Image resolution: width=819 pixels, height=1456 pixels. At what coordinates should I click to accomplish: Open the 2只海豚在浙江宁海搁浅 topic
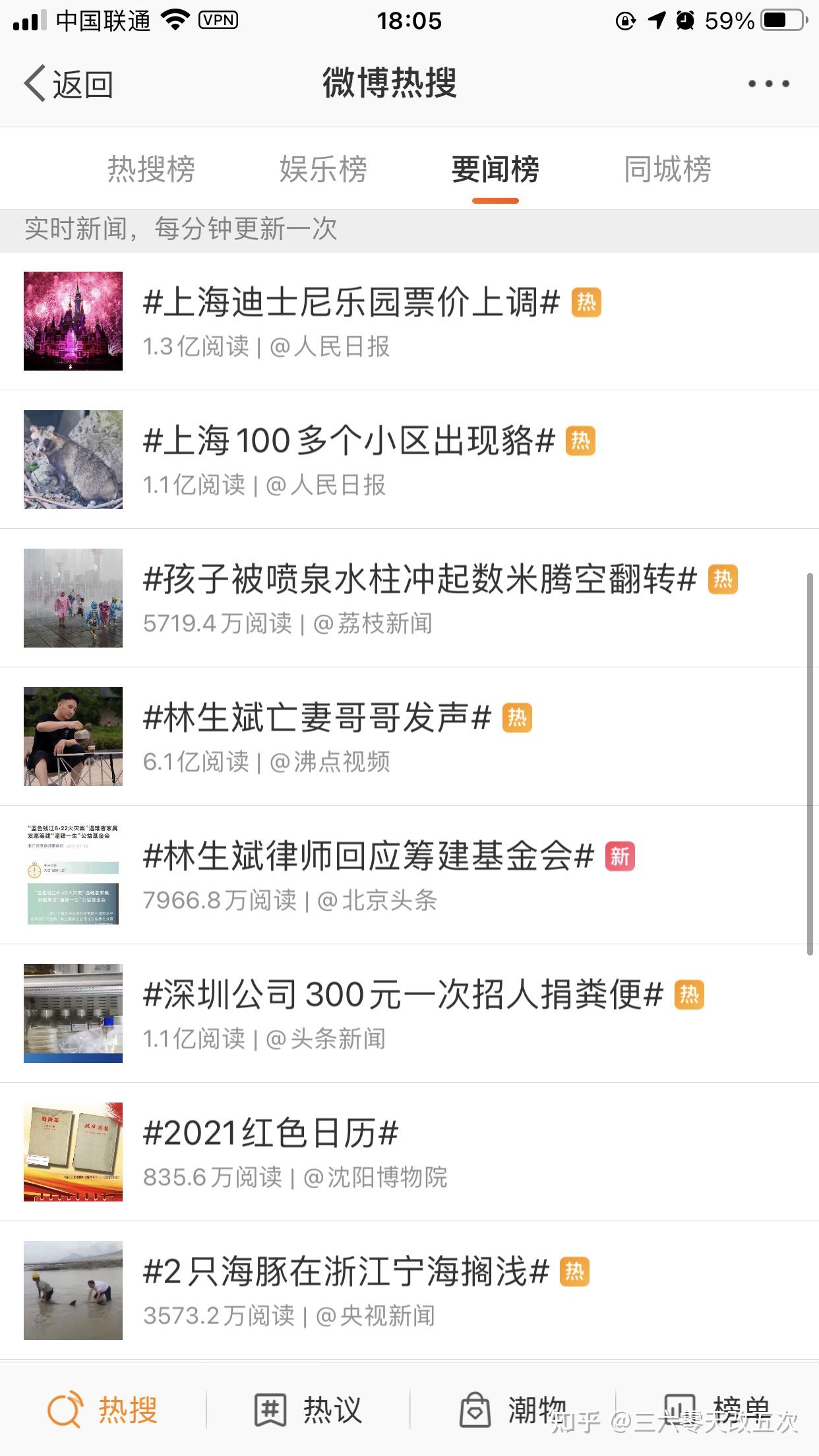click(x=409, y=1290)
